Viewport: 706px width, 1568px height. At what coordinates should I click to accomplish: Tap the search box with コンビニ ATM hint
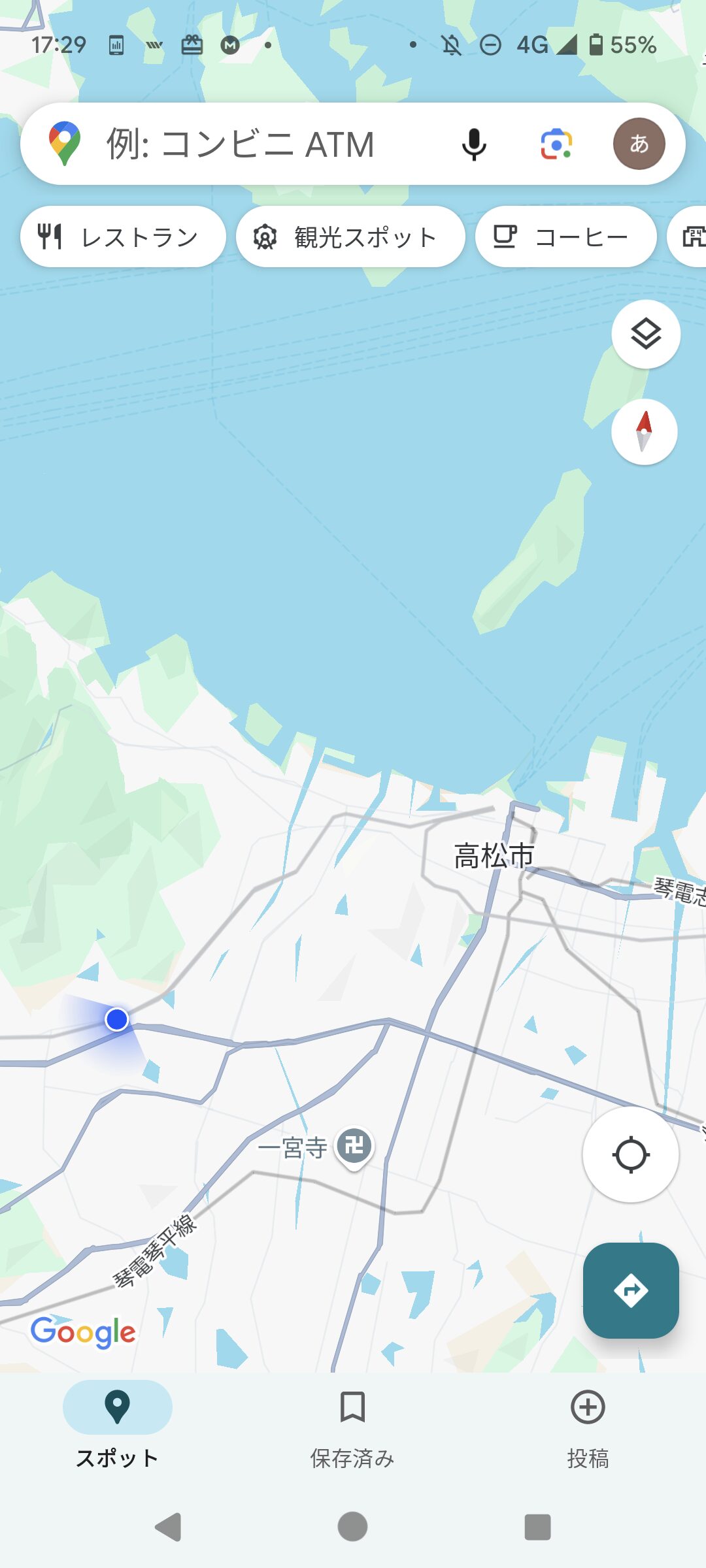coord(261,144)
